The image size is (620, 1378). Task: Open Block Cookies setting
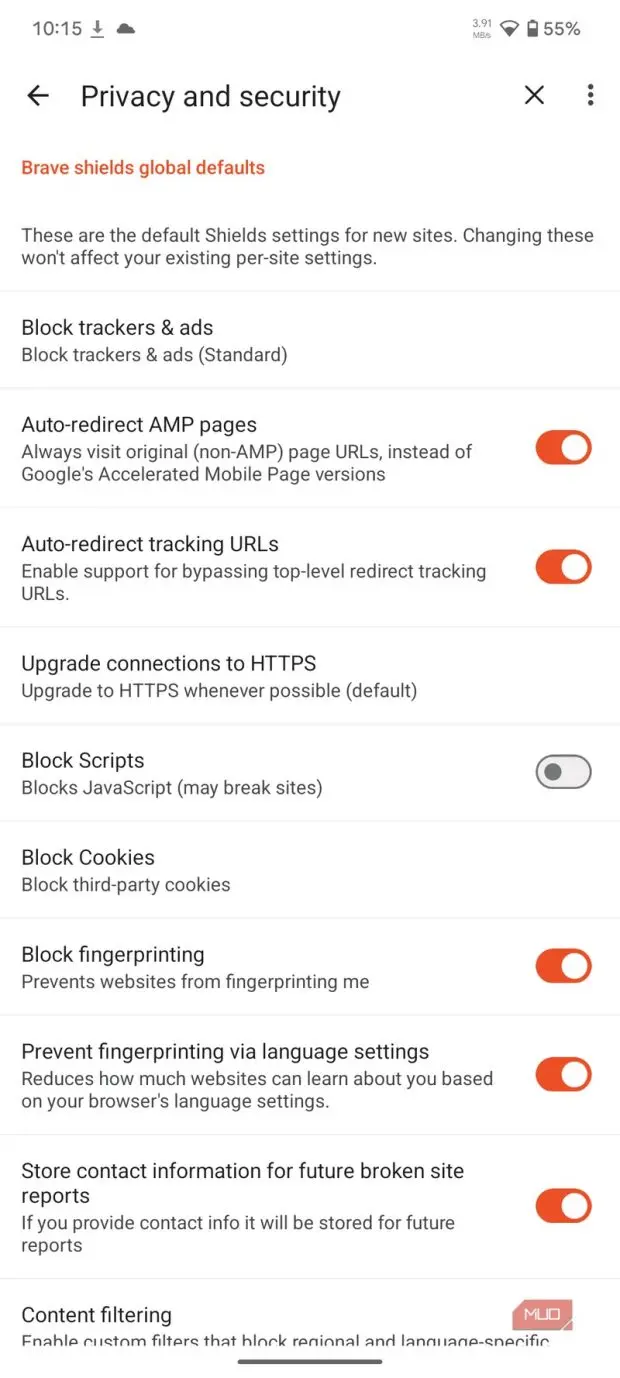[x=126, y=870]
